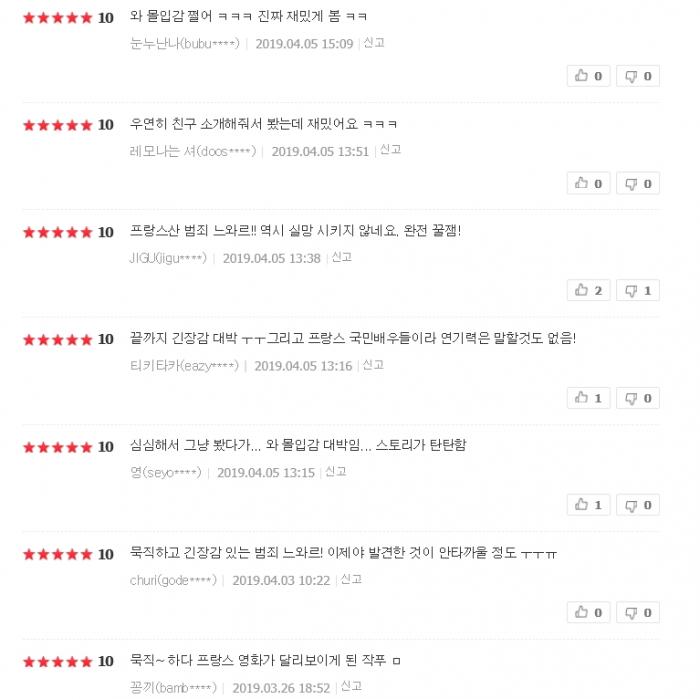Viewport: 700px width, 699px height.
Task: Tap 신고 next to 영(seyo****)'s review
Action: coord(335,472)
